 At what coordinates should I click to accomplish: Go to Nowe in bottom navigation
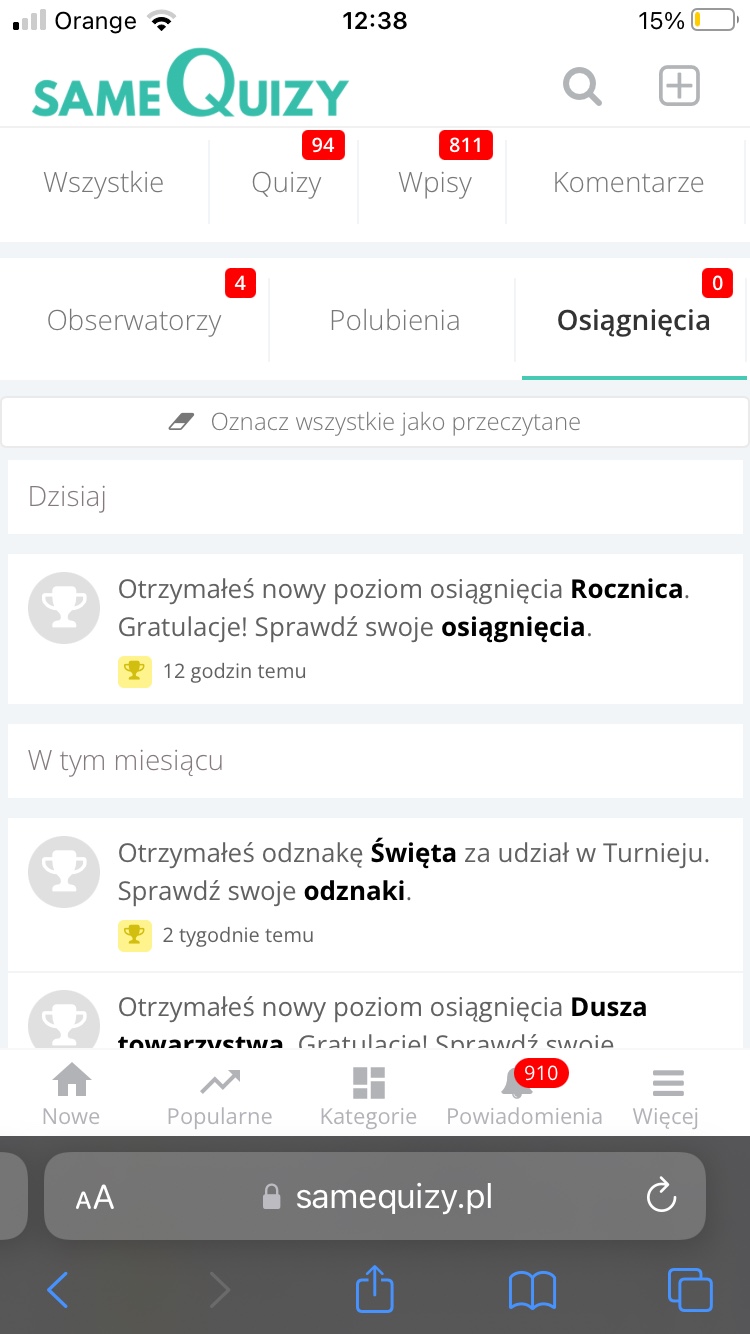coord(71,1096)
